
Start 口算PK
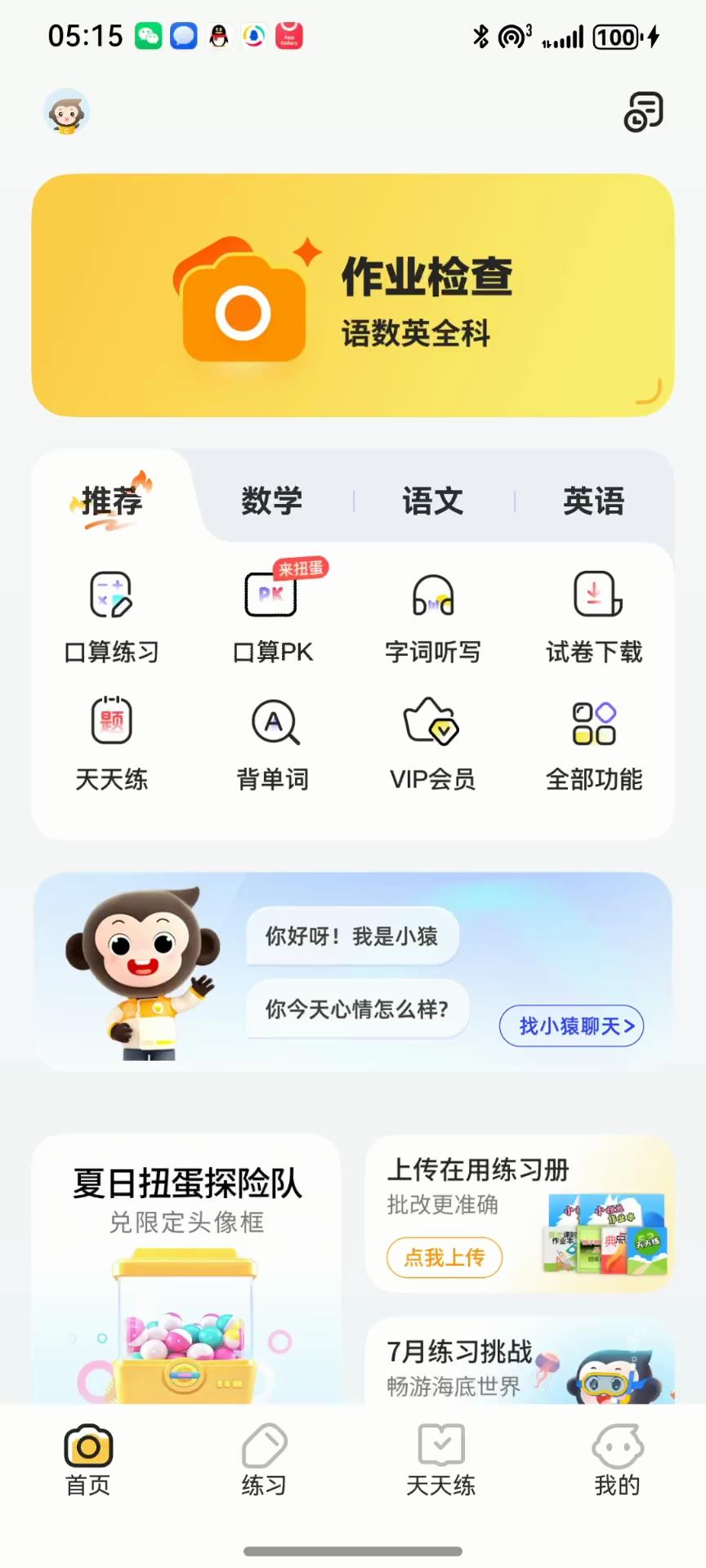pyautogui.click(x=273, y=617)
